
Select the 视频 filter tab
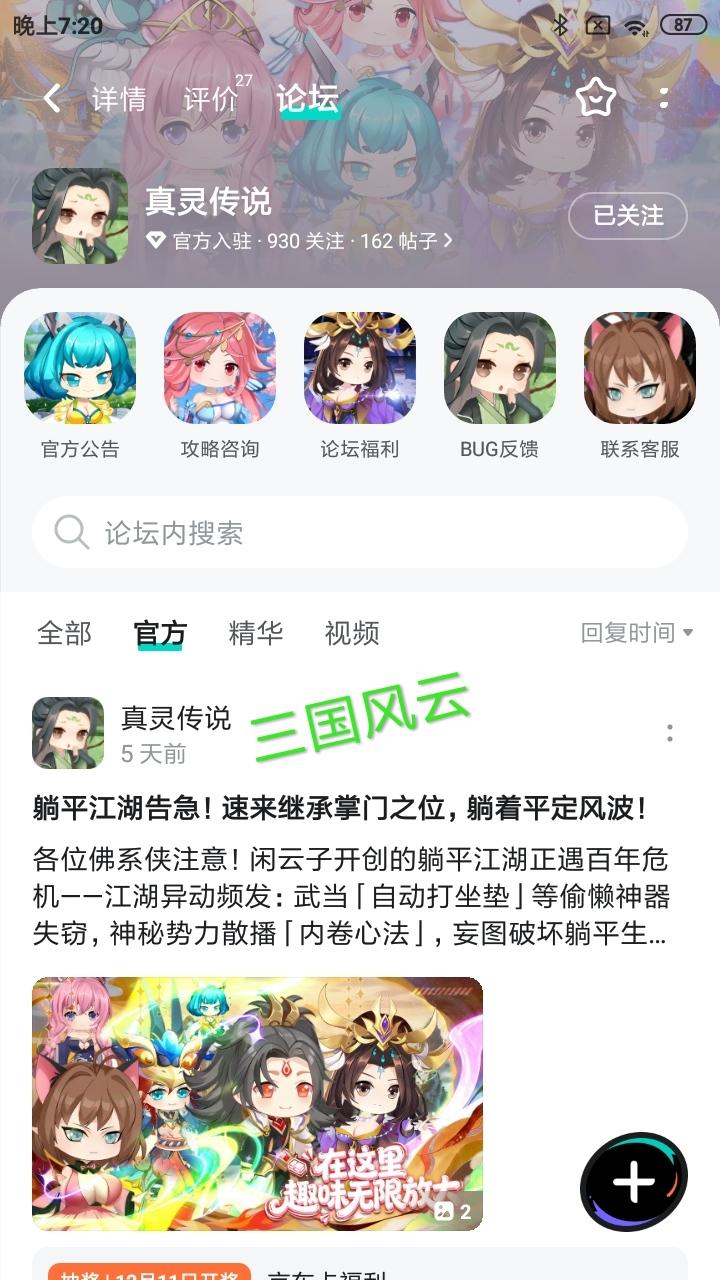tap(352, 633)
